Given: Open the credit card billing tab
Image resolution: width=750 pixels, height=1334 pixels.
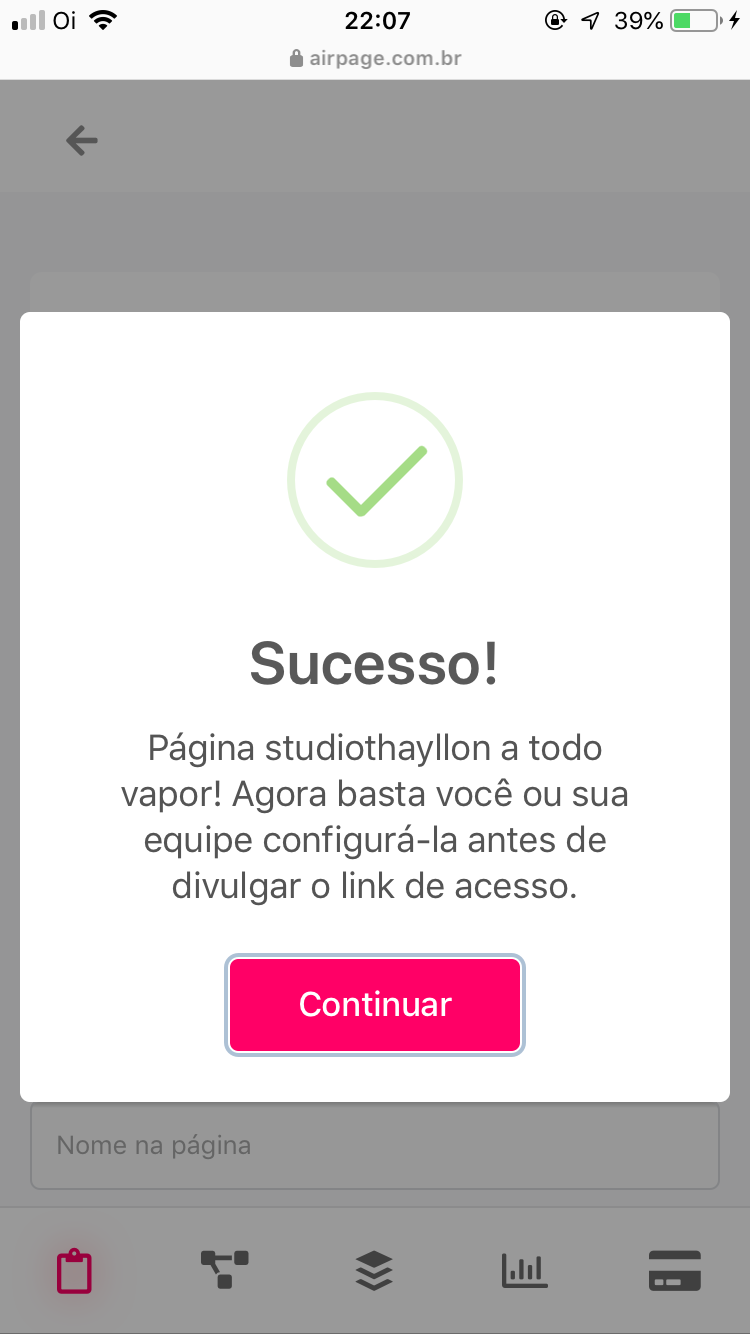Looking at the screenshot, I should 675,1270.
